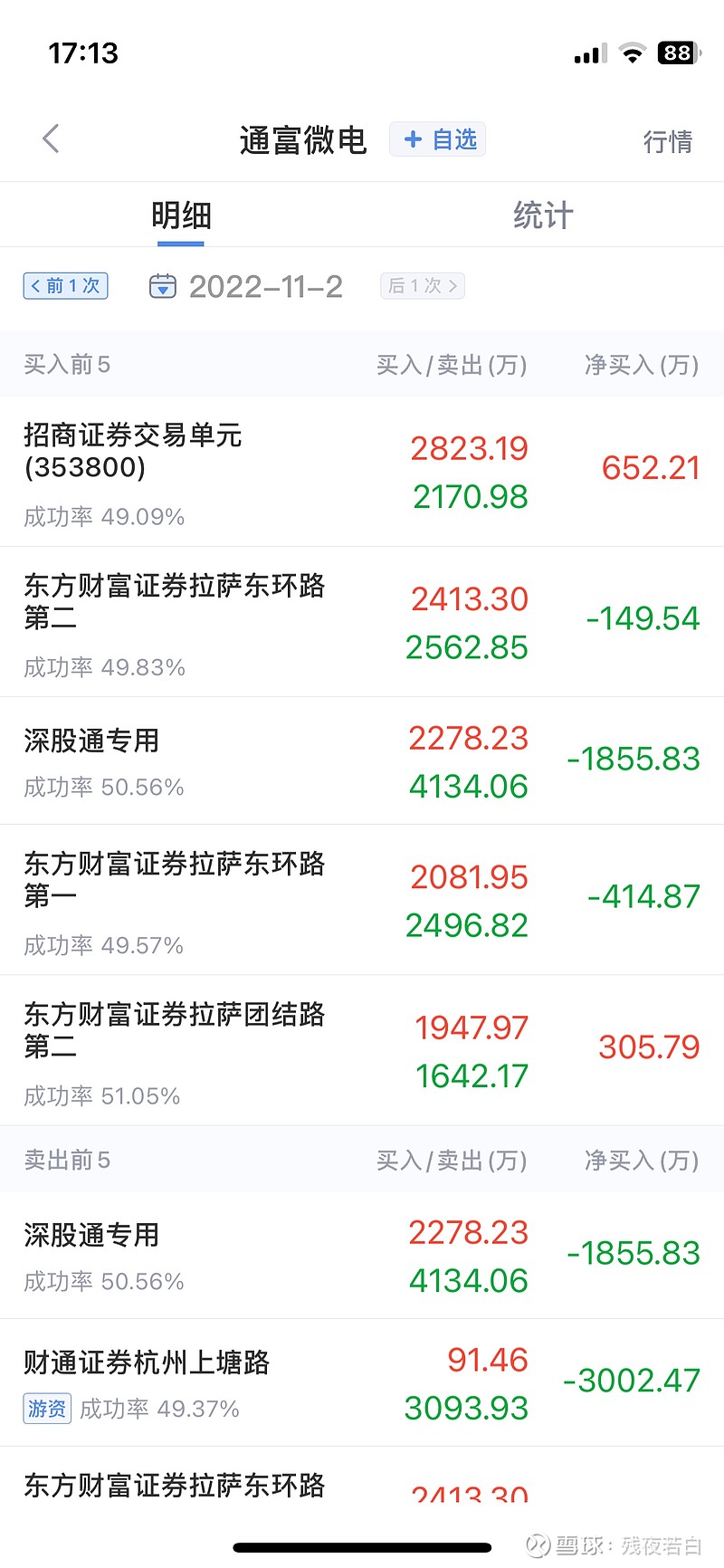This screenshot has width=724, height=1568.
Task: Jump to the previous record with 前1次
Action: click(x=66, y=286)
